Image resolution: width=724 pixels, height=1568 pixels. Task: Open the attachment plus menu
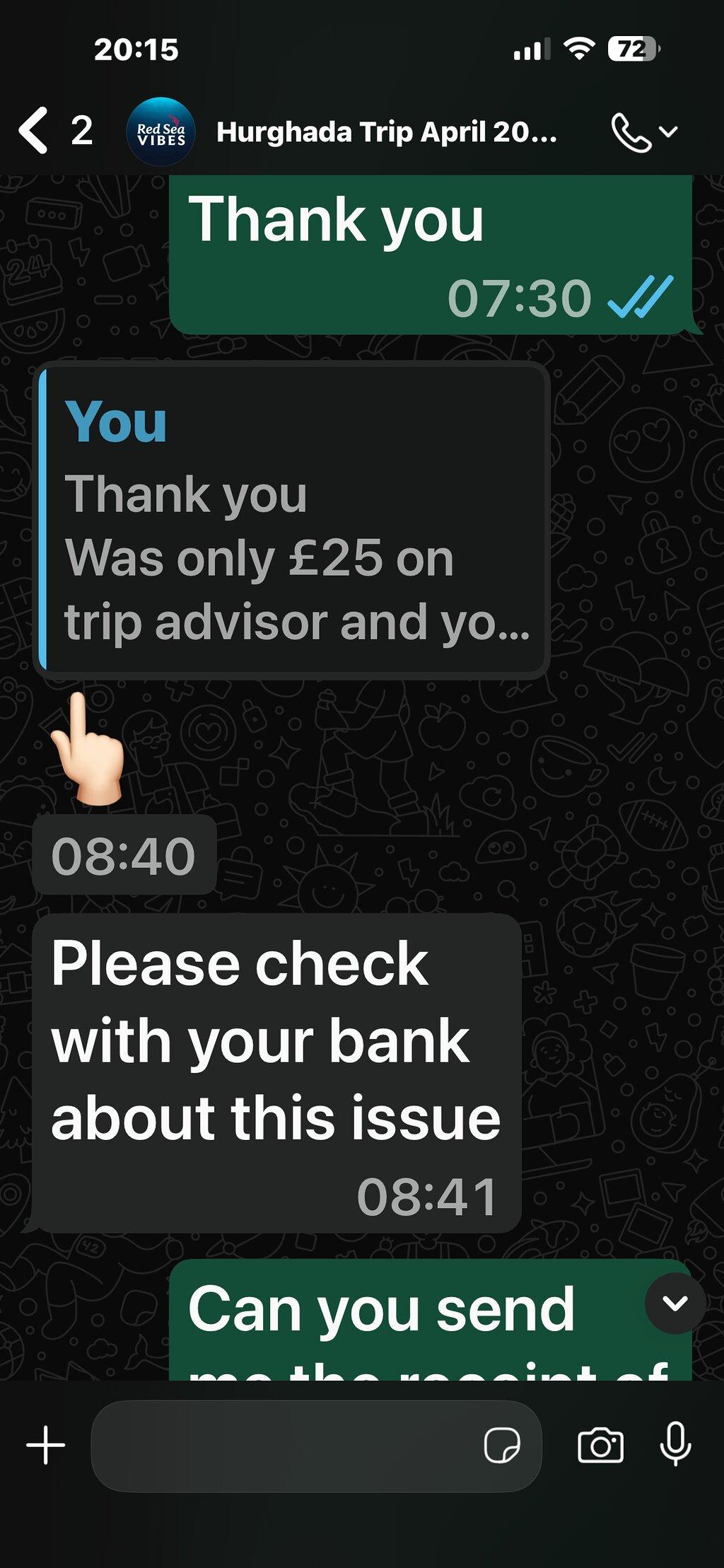coord(46,1444)
